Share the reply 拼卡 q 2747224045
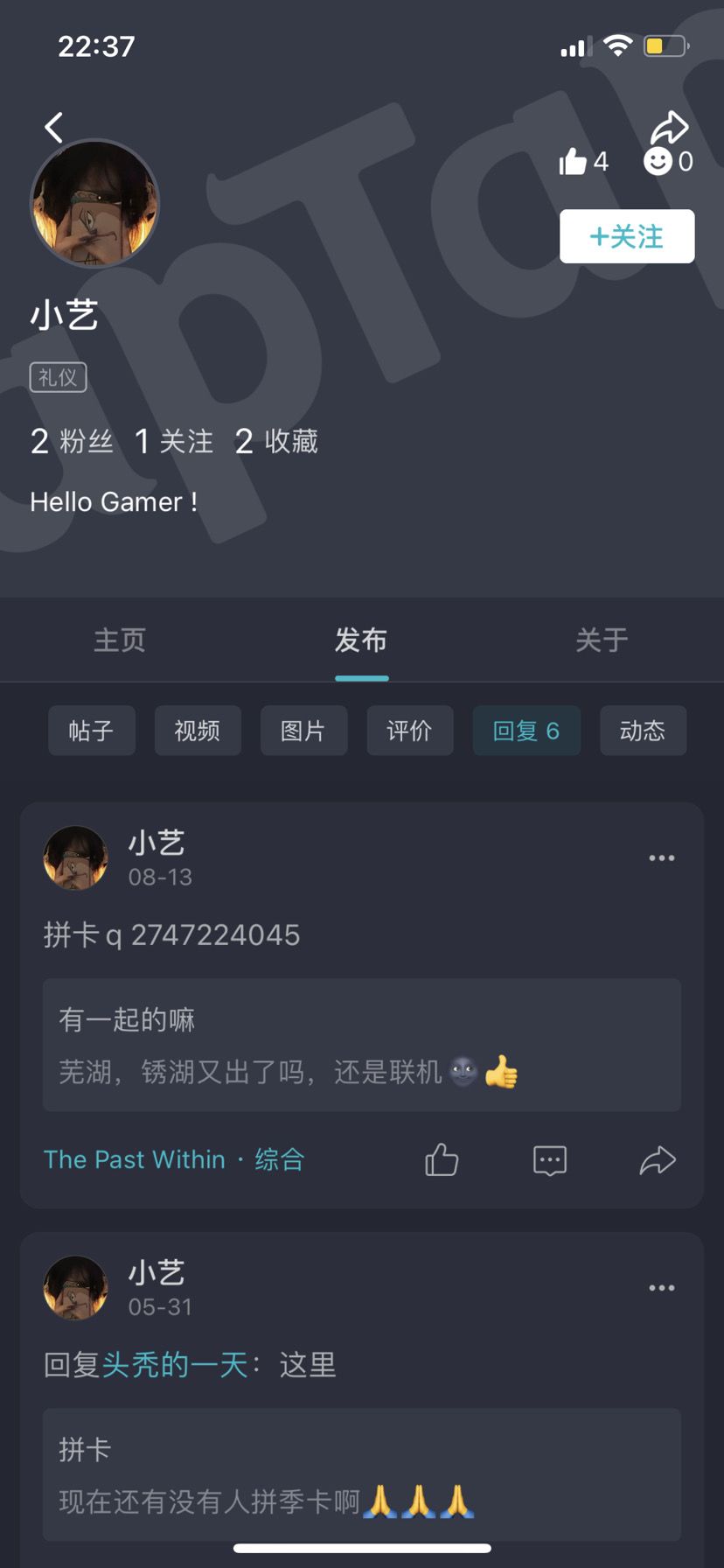Screen dimensions: 724x1568 coord(658,1160)
